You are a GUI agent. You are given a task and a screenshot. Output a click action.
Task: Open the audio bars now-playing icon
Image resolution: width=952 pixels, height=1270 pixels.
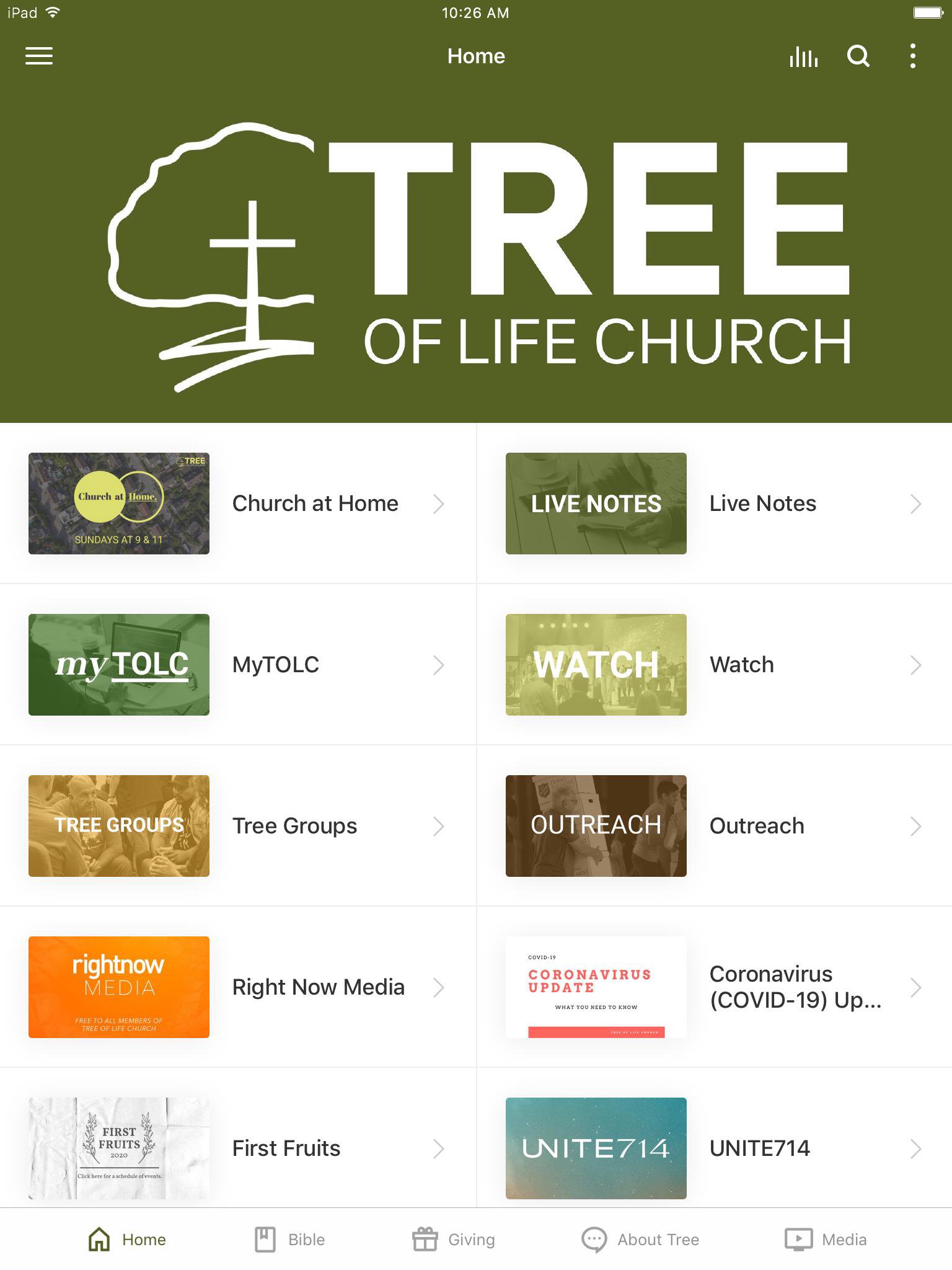(x=803, y=57)
